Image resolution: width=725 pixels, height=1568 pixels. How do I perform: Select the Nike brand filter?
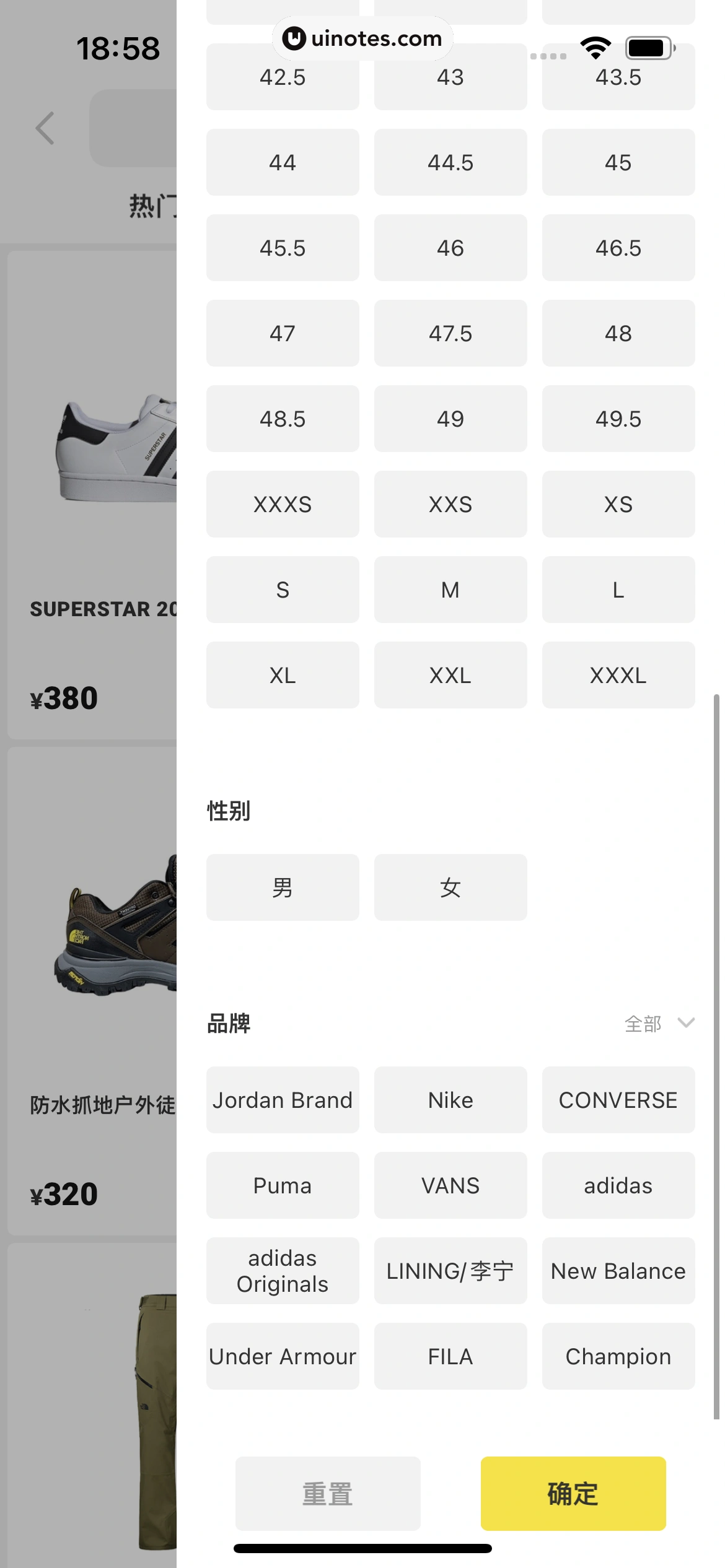click(x=450, y=1100)
